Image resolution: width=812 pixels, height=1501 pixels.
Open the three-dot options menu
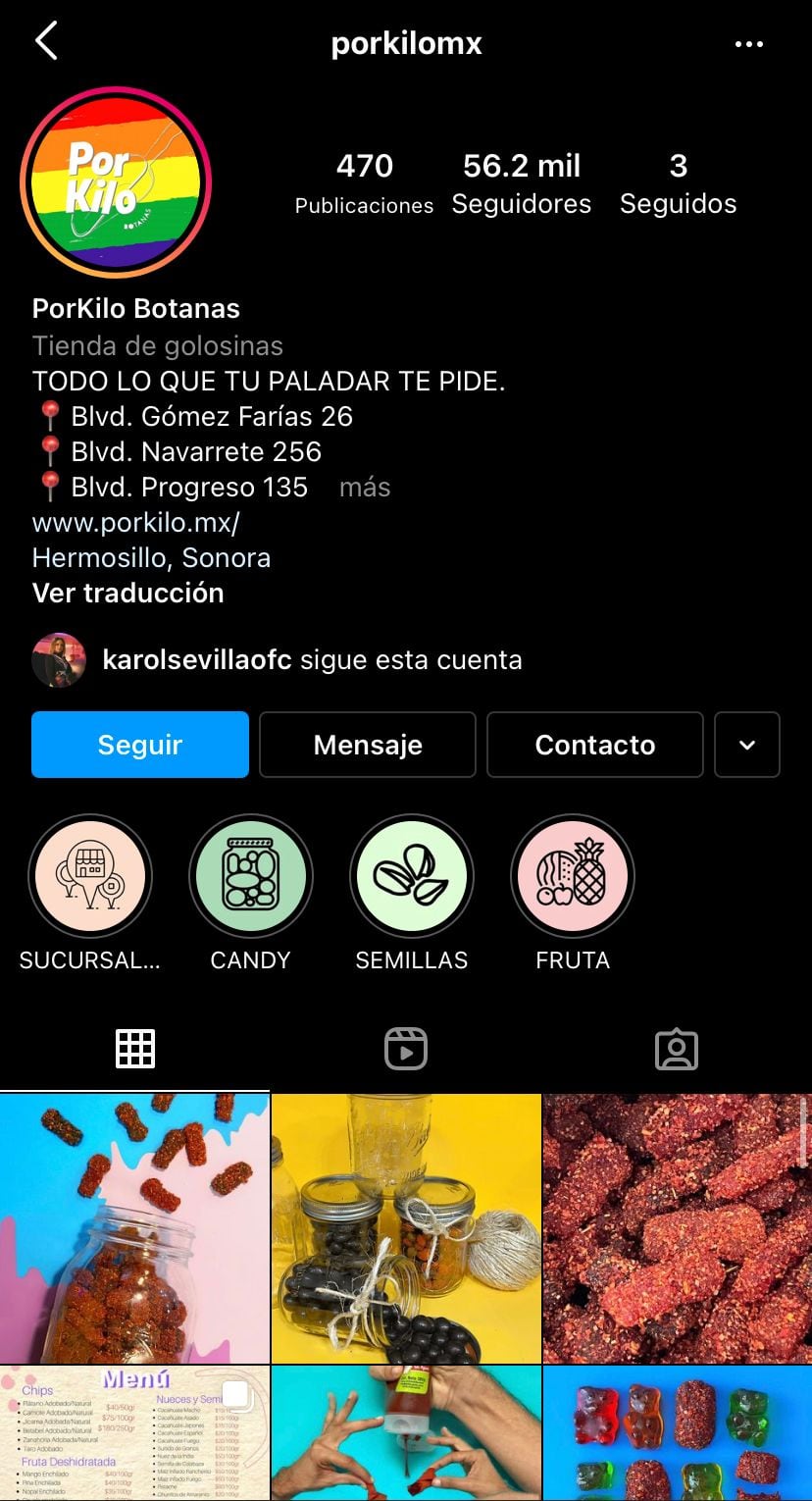(x=748, y=44)
